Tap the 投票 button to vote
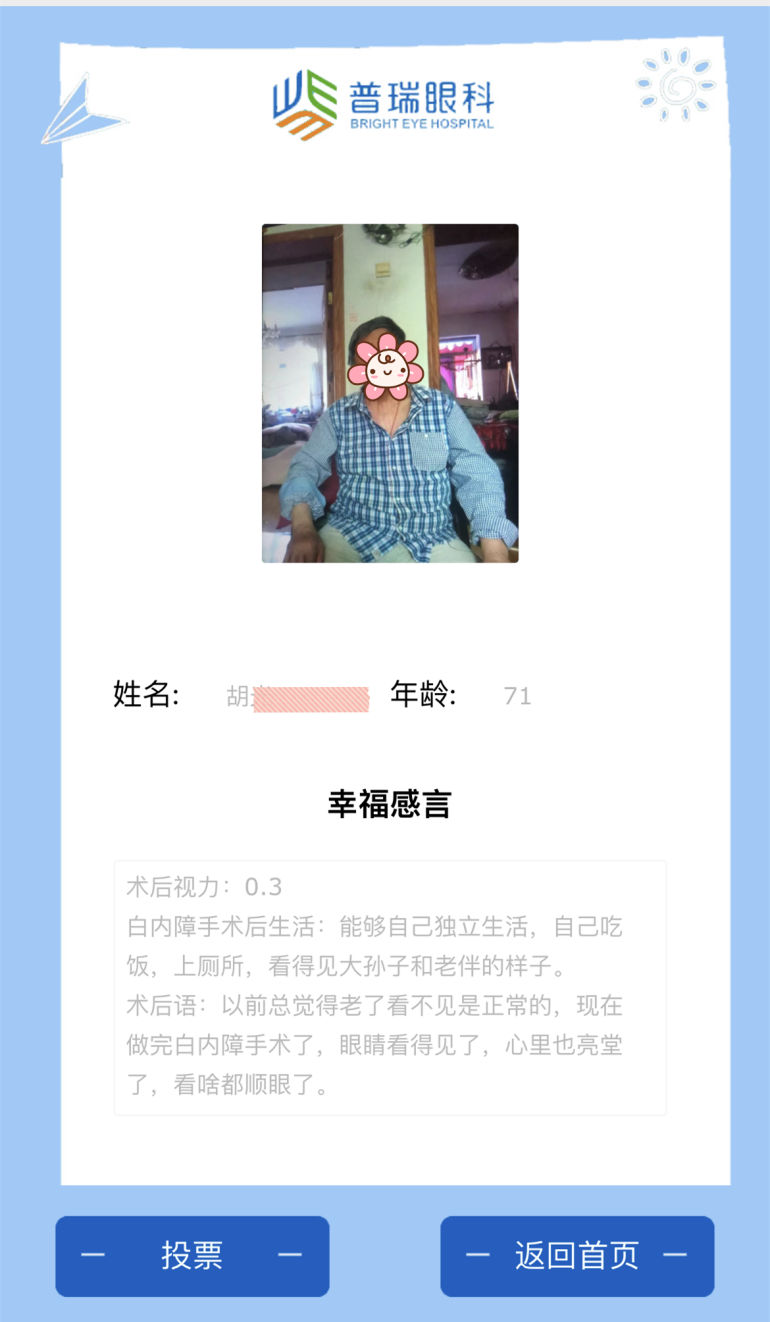Screen dimensions: 770x1322 pos(192,1256)
